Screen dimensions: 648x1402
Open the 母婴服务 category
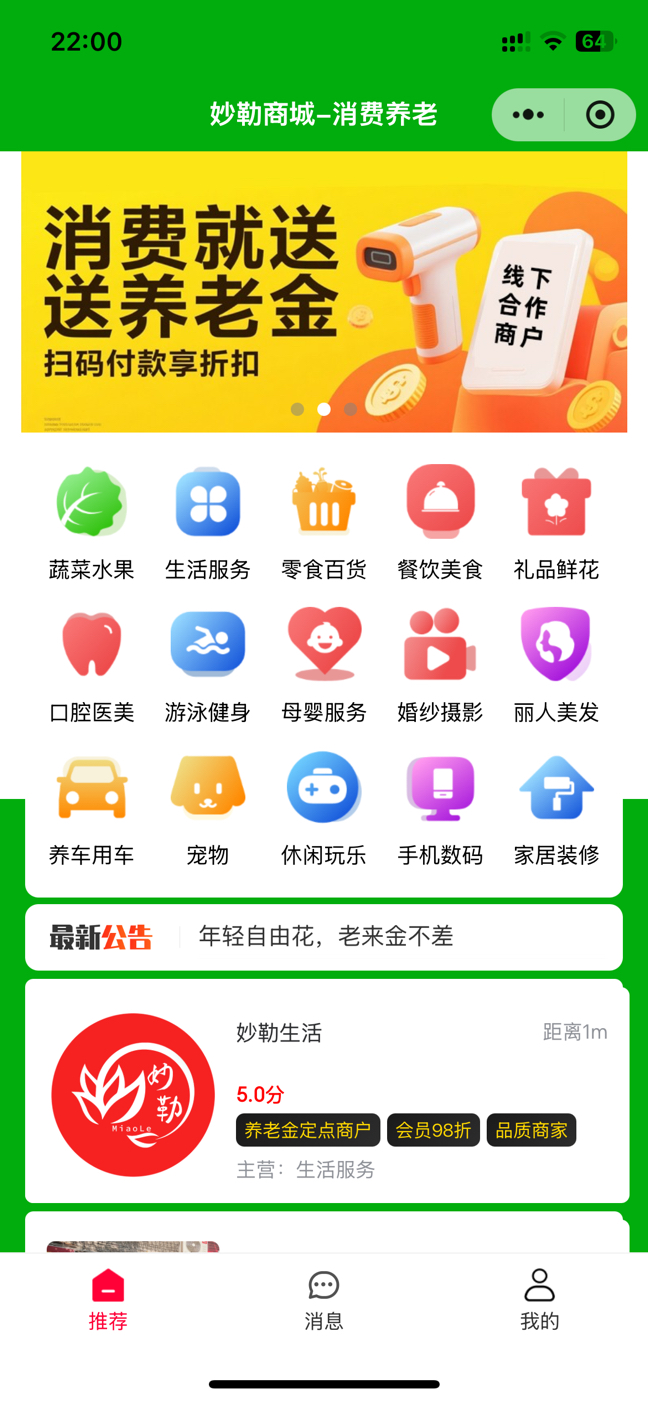coord(324,665)
